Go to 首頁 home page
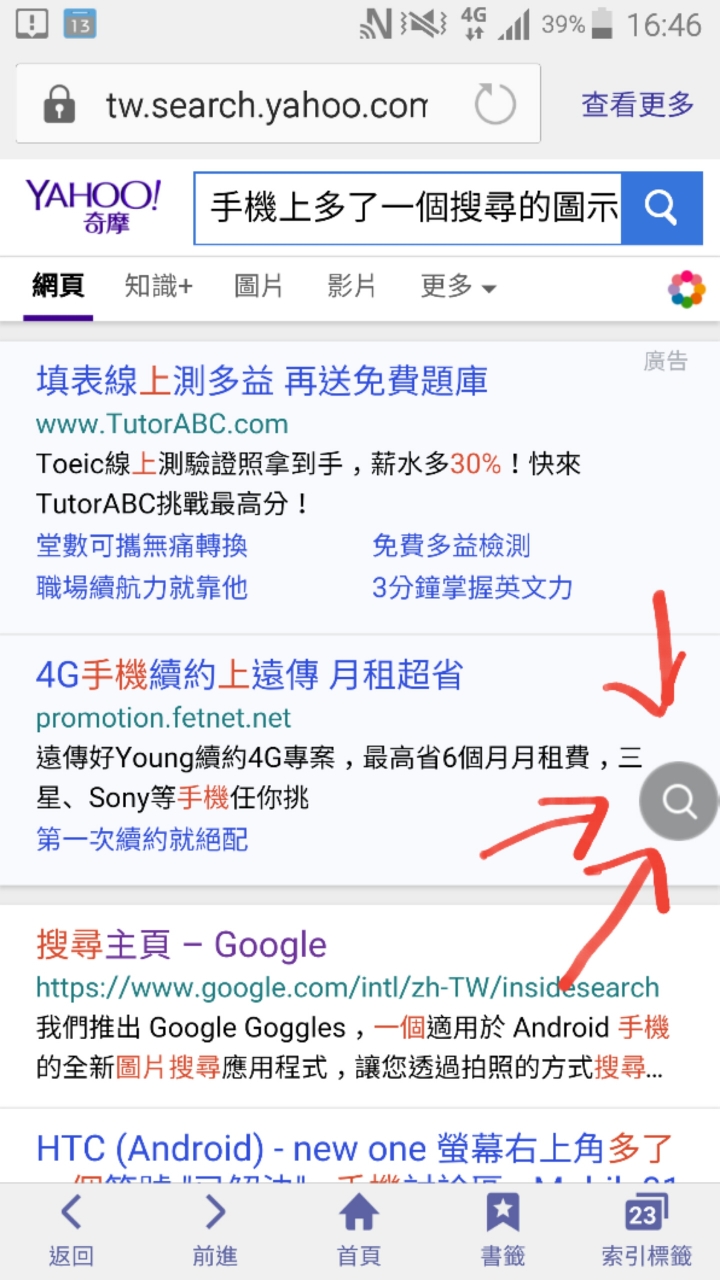The height and width of the screenshot is (1280, 720). click(358, 1230)
